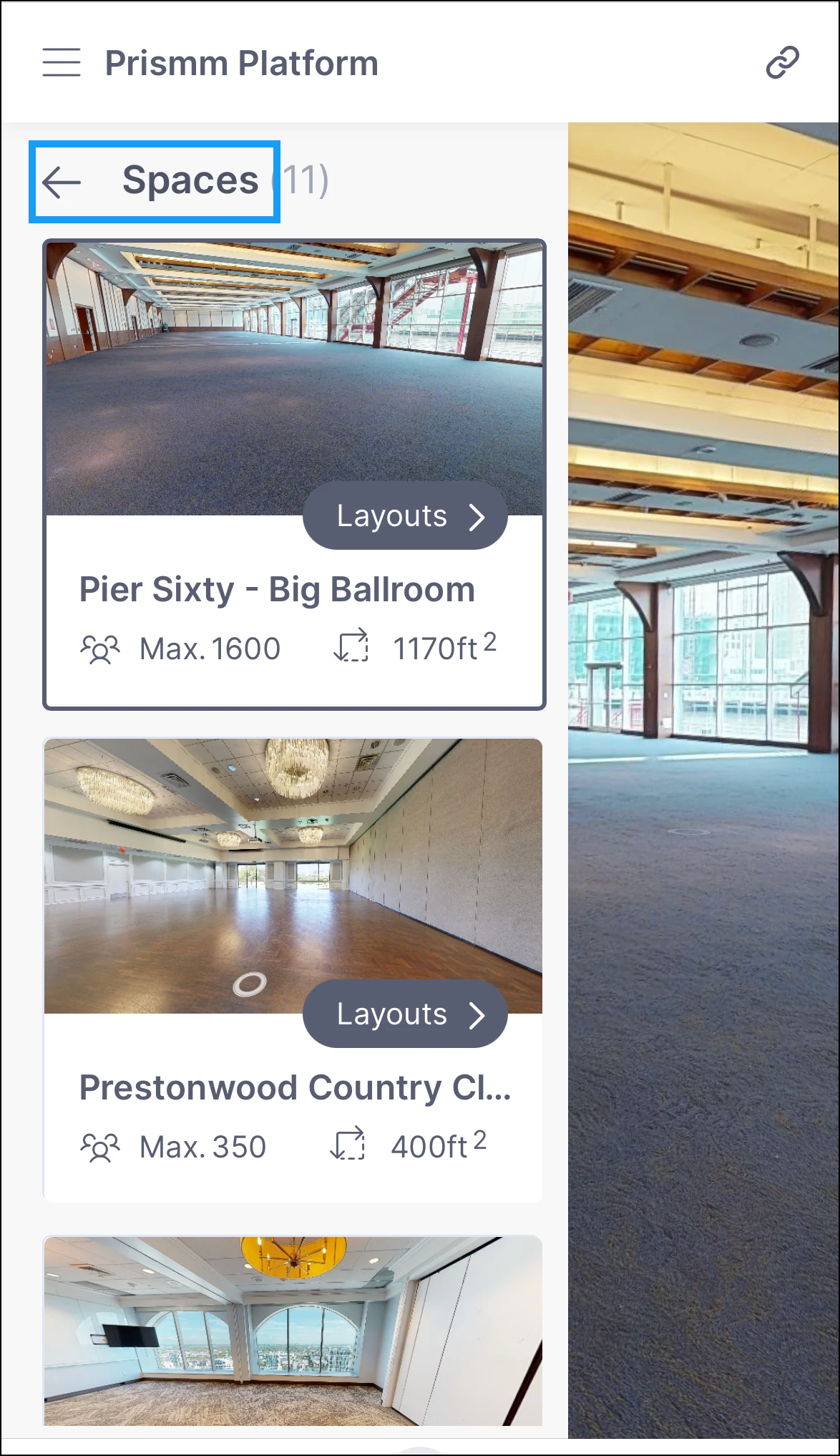The height and width of the screenshot is (1456, 840).
Task: Open the hamburger menu
Action: coord(62,63)
